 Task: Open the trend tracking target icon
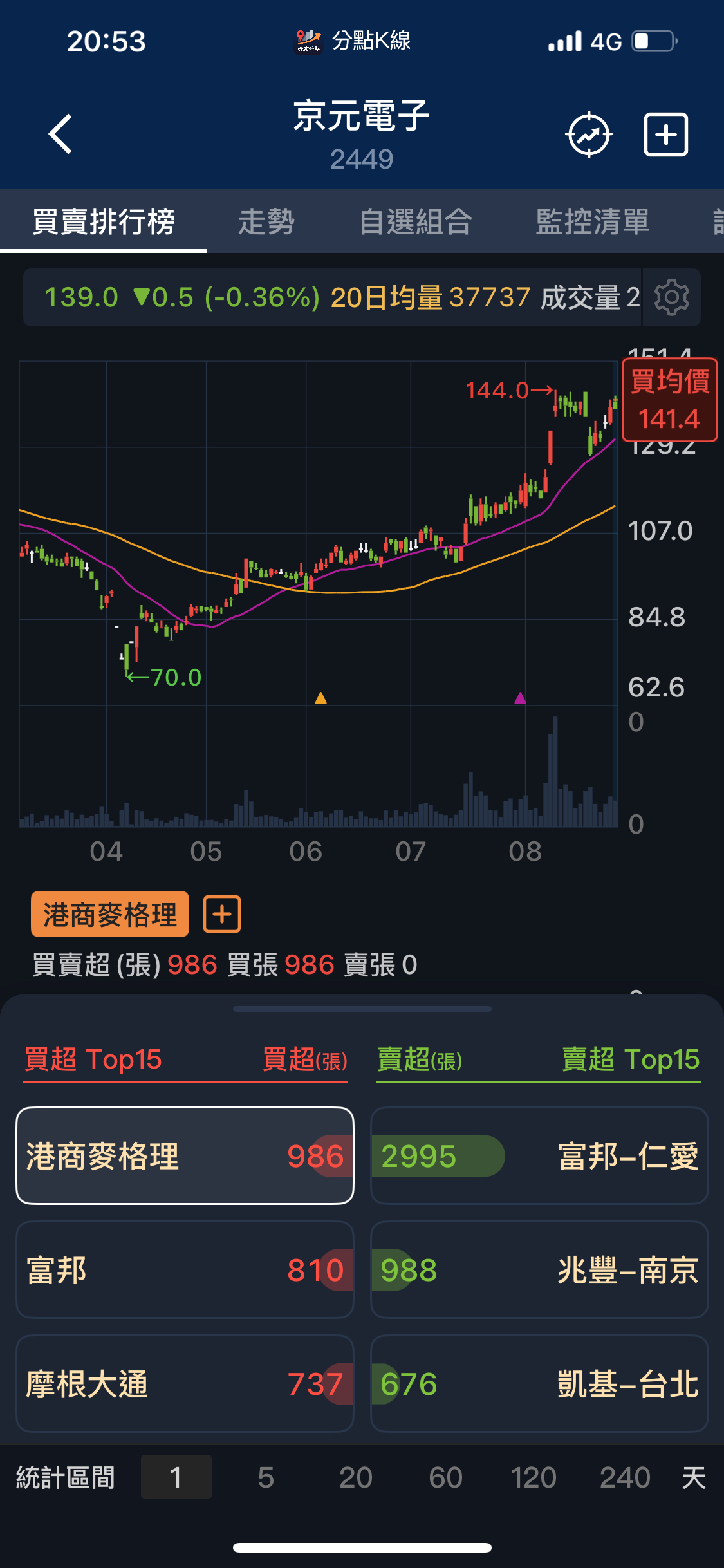point(588,135)
